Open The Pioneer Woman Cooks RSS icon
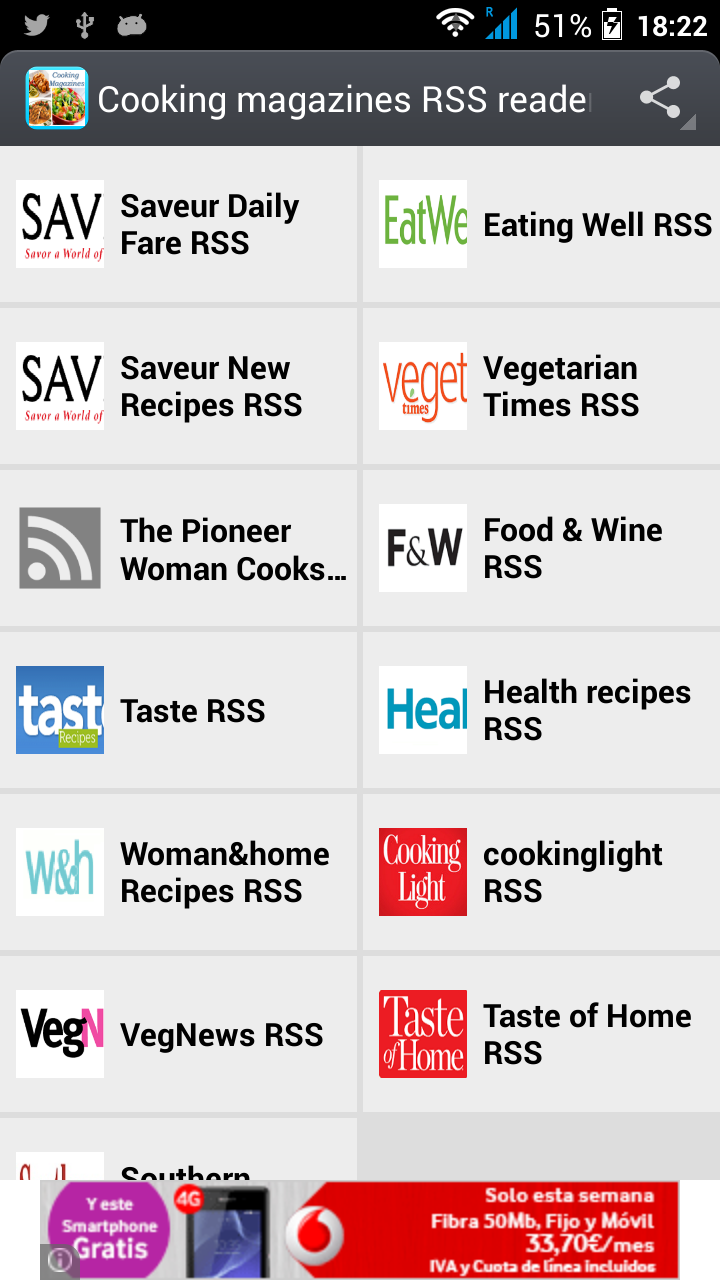 [59, 548]
